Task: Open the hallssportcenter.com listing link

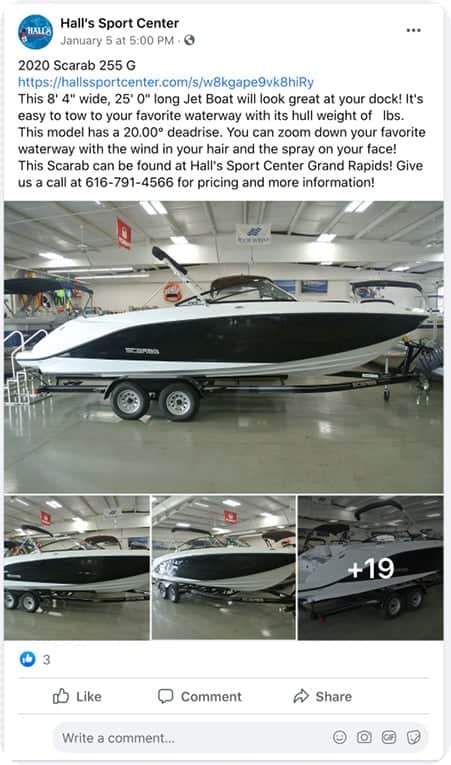Action: 166,81
